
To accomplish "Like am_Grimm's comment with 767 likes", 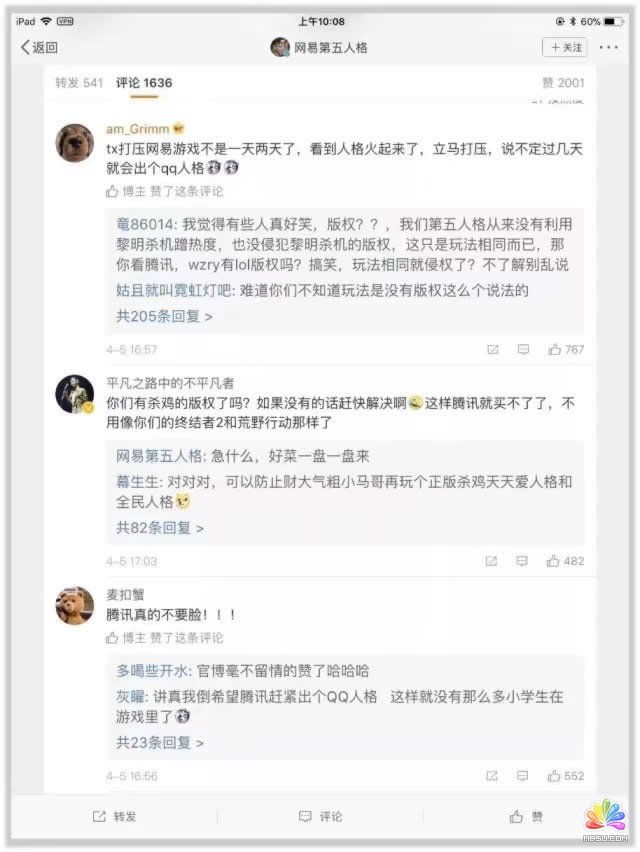I will point(565,350).
